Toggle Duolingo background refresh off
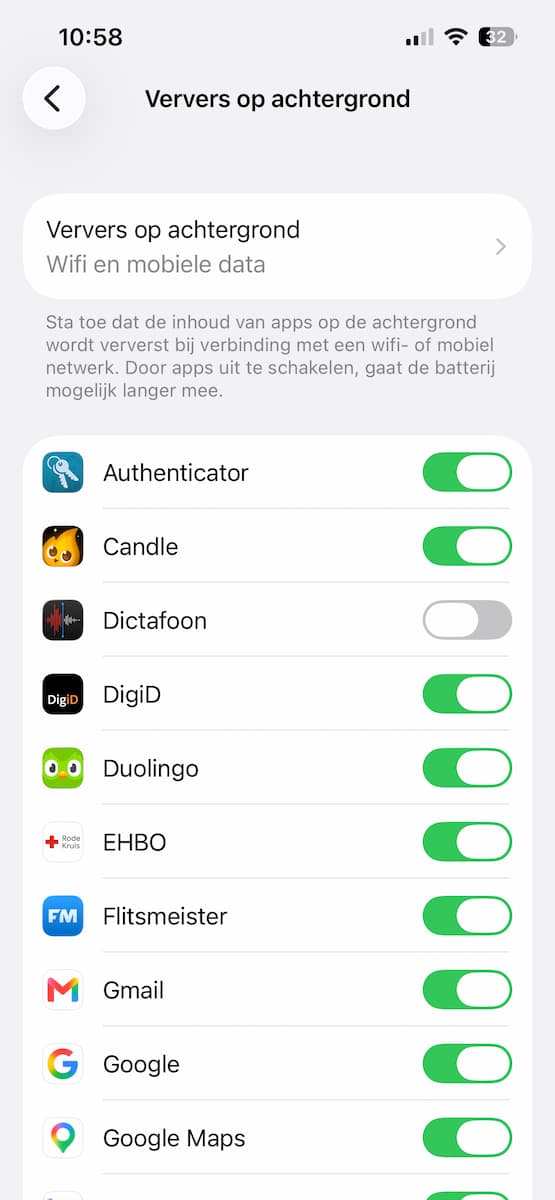Screen dimensions: 555x1200 [467, 768]
